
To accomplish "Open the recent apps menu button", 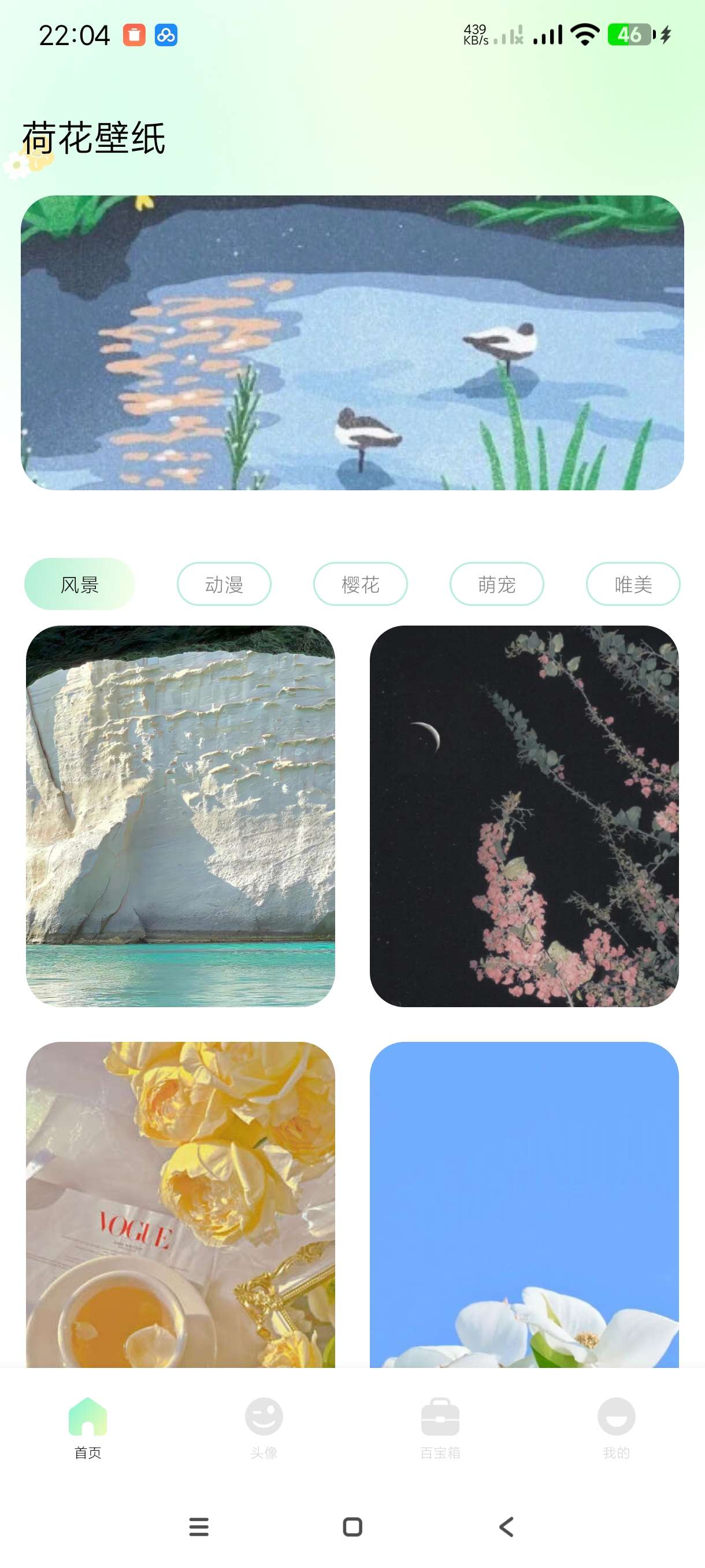I will 199,1526.
